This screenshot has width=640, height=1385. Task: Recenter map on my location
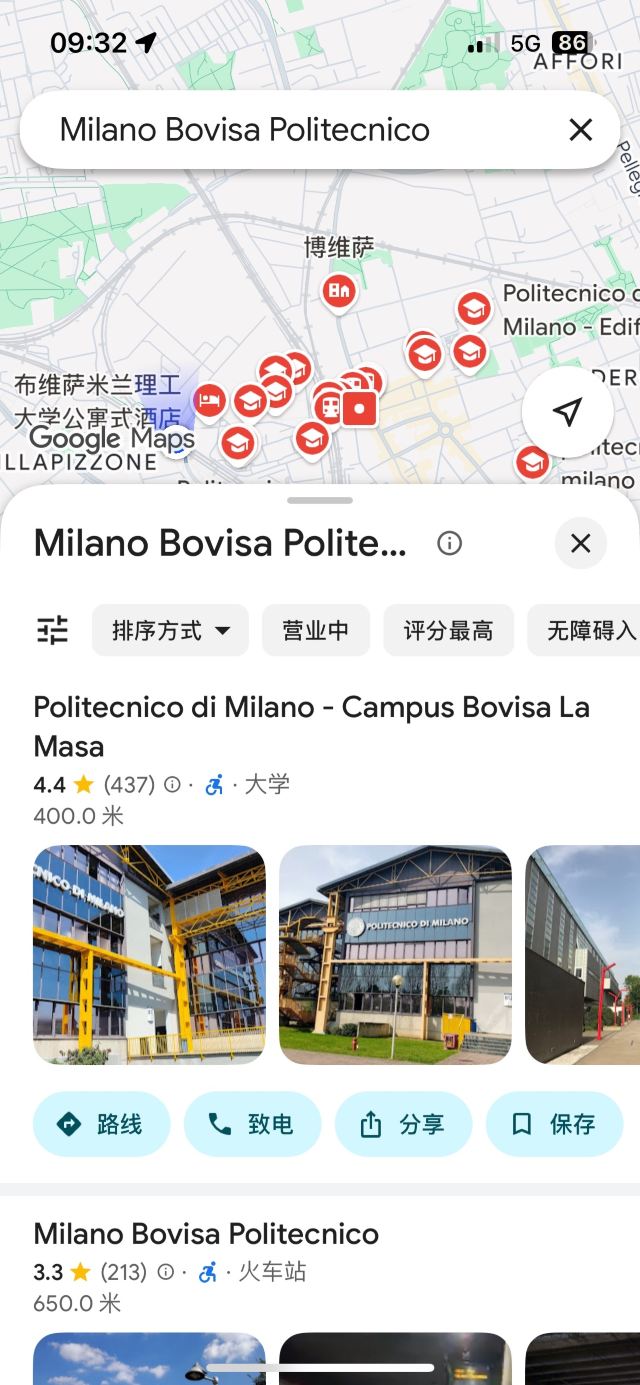567,412
